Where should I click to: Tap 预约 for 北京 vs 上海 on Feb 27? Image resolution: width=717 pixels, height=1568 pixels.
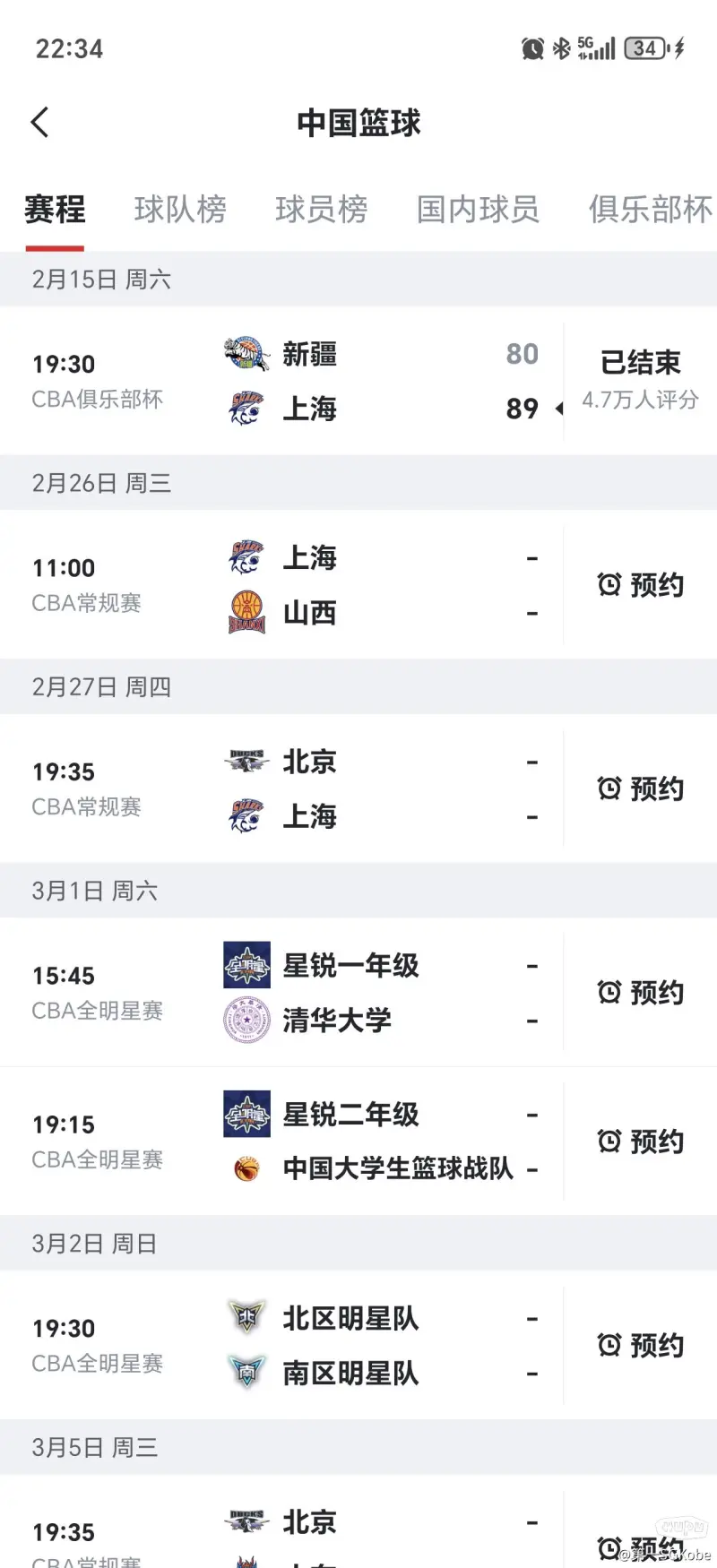coord(641,788)
